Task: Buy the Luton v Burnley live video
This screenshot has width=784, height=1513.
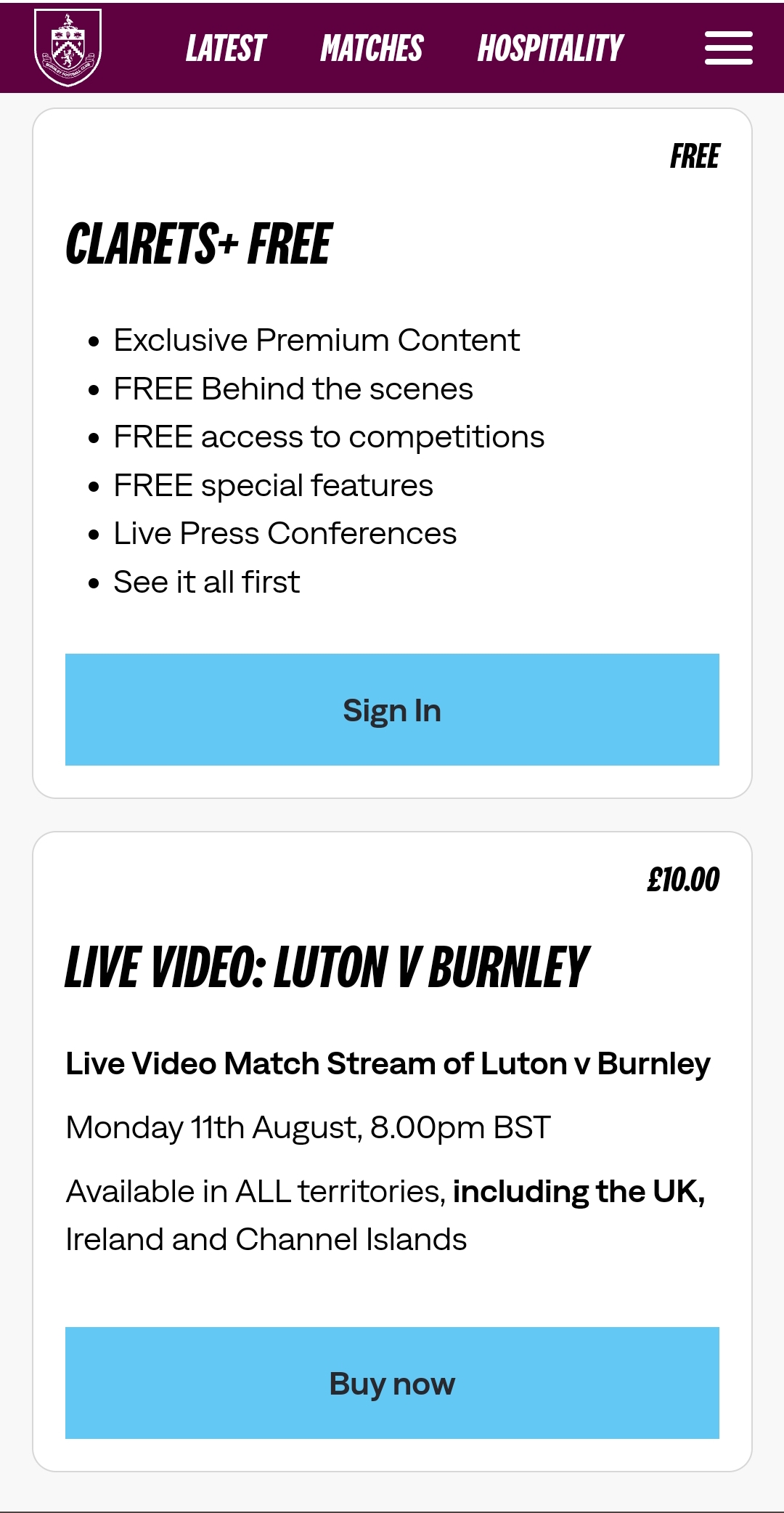Action: click(392, 1383)
